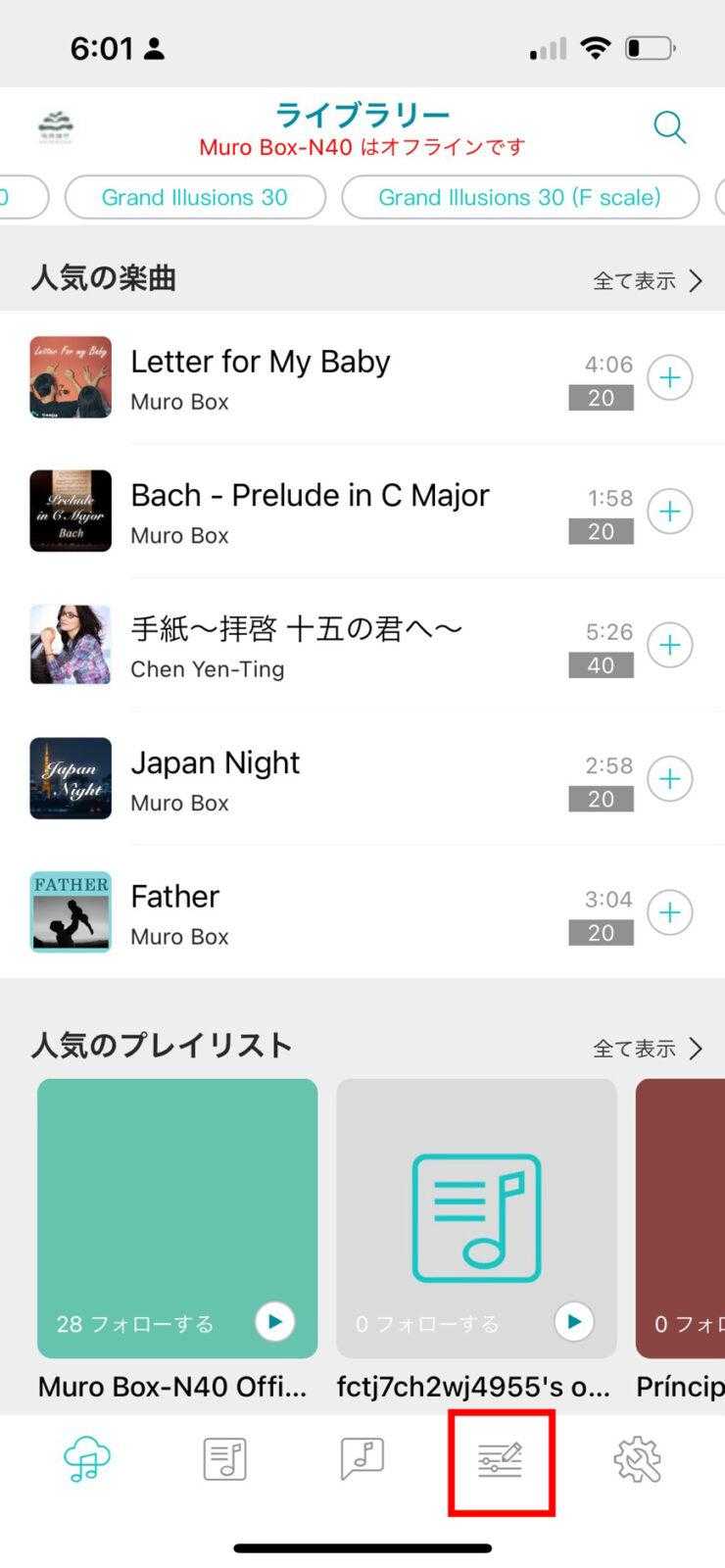Switch to the music editor tab

501,1461
